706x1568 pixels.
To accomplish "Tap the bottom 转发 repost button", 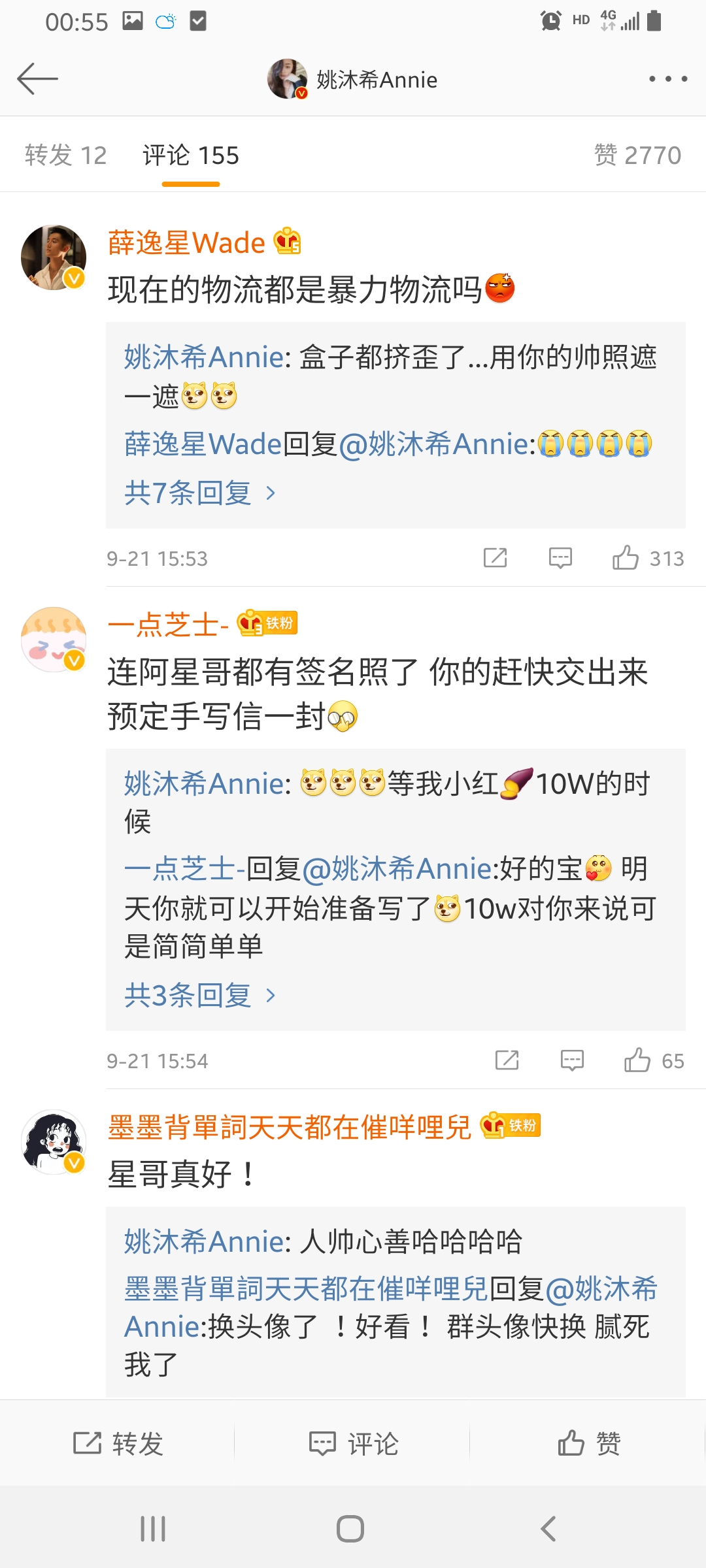I will [118, 1443].
